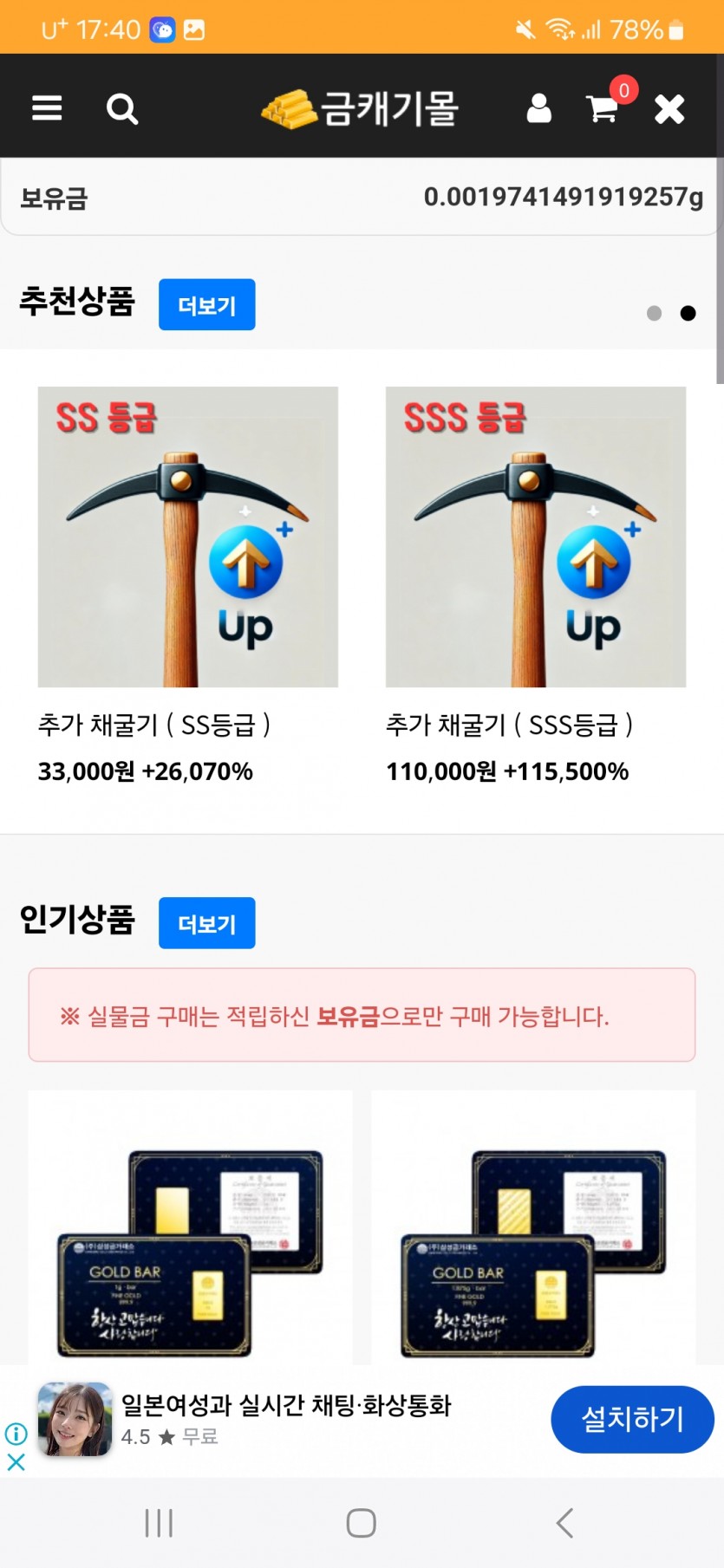Screen dimensions: 724x1568
Task: Open the hamburger menu
Action: (x=47, y=108)
